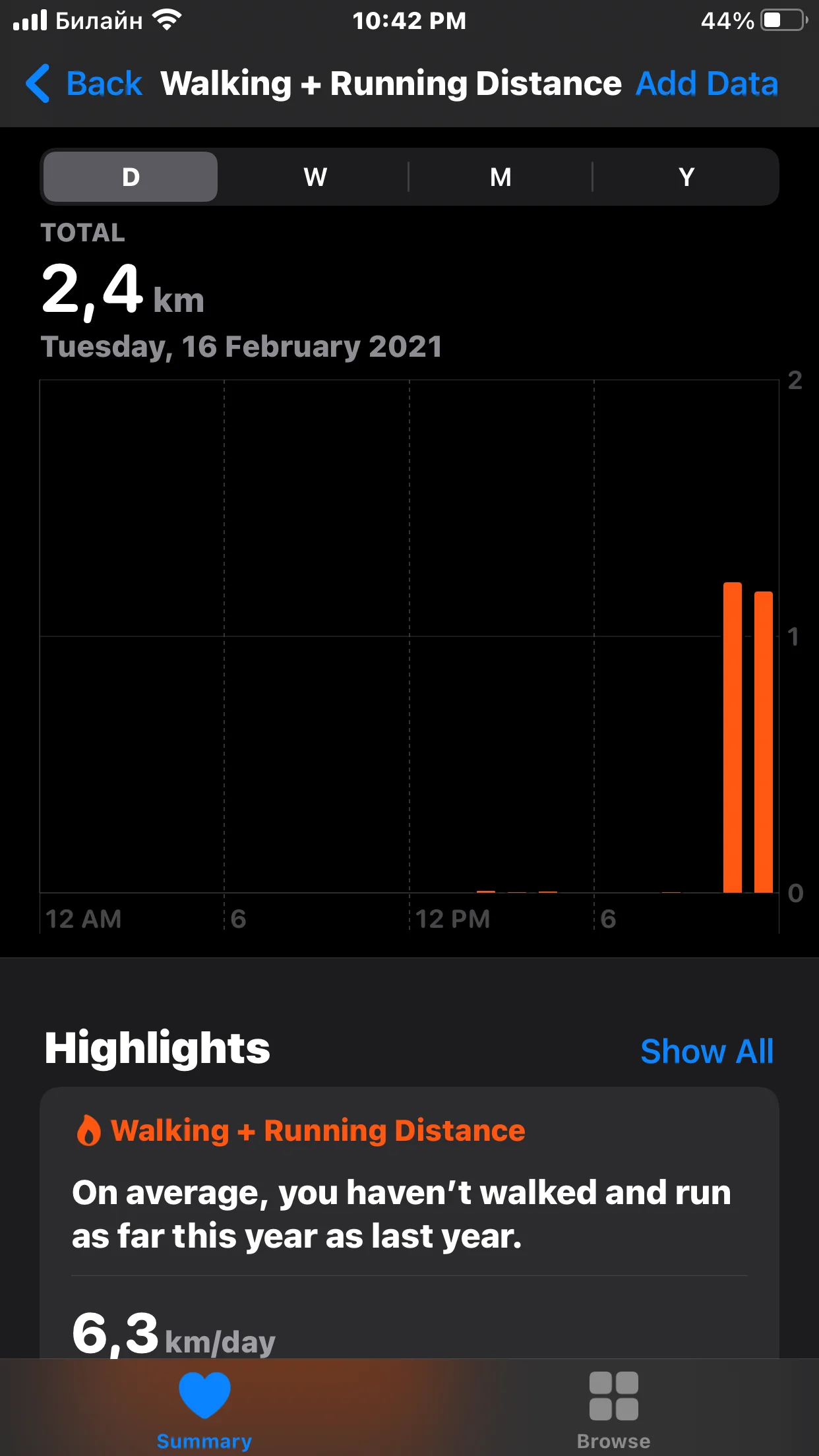Viewport: 819px width, 1456px height.
Task: Switch to the W weekly view
Action: (315, 177)
